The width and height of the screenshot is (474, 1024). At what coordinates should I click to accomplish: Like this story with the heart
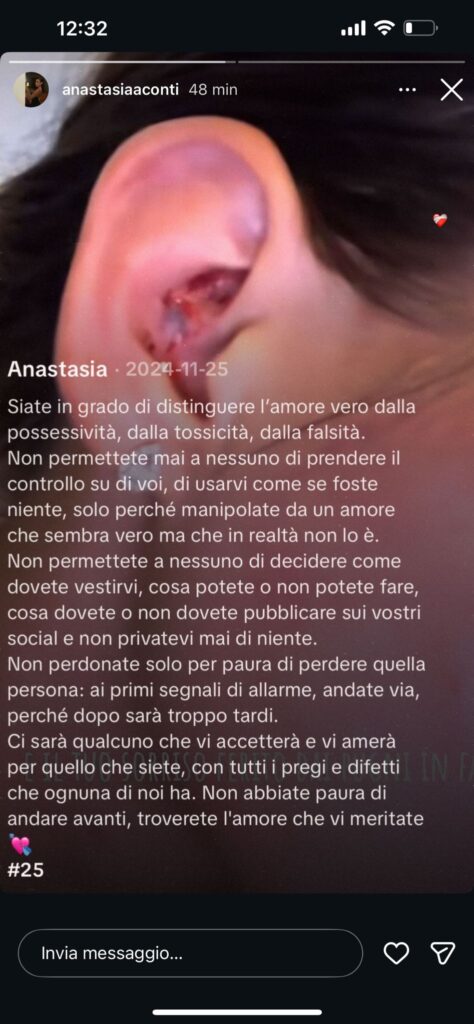click(x=396, y=953)
